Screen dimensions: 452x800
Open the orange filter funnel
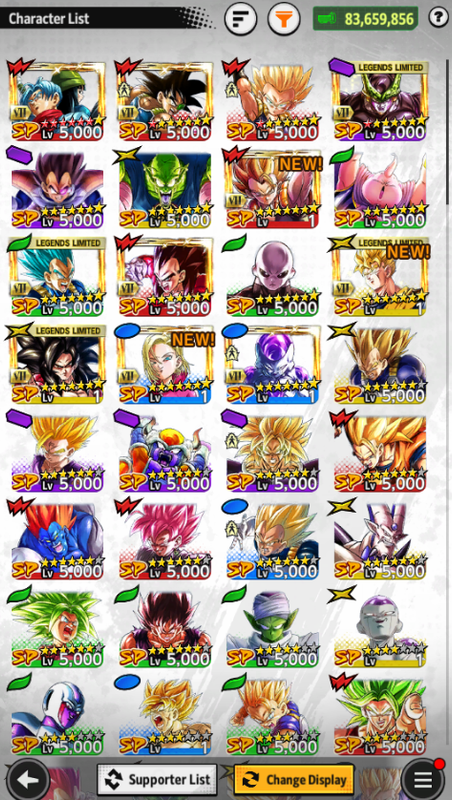pyautogui.click(x=284, y=18)
